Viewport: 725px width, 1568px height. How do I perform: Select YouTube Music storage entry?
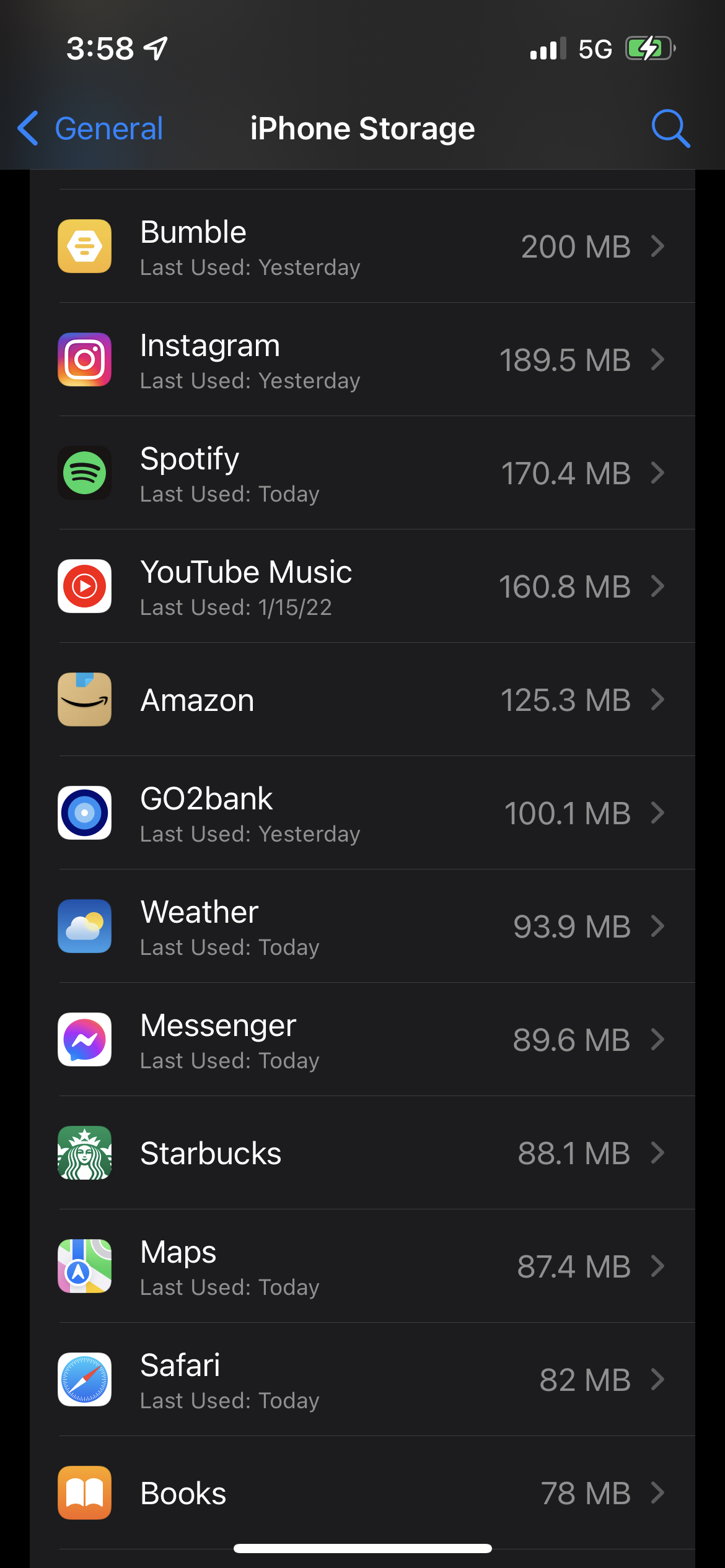(362, 586)
